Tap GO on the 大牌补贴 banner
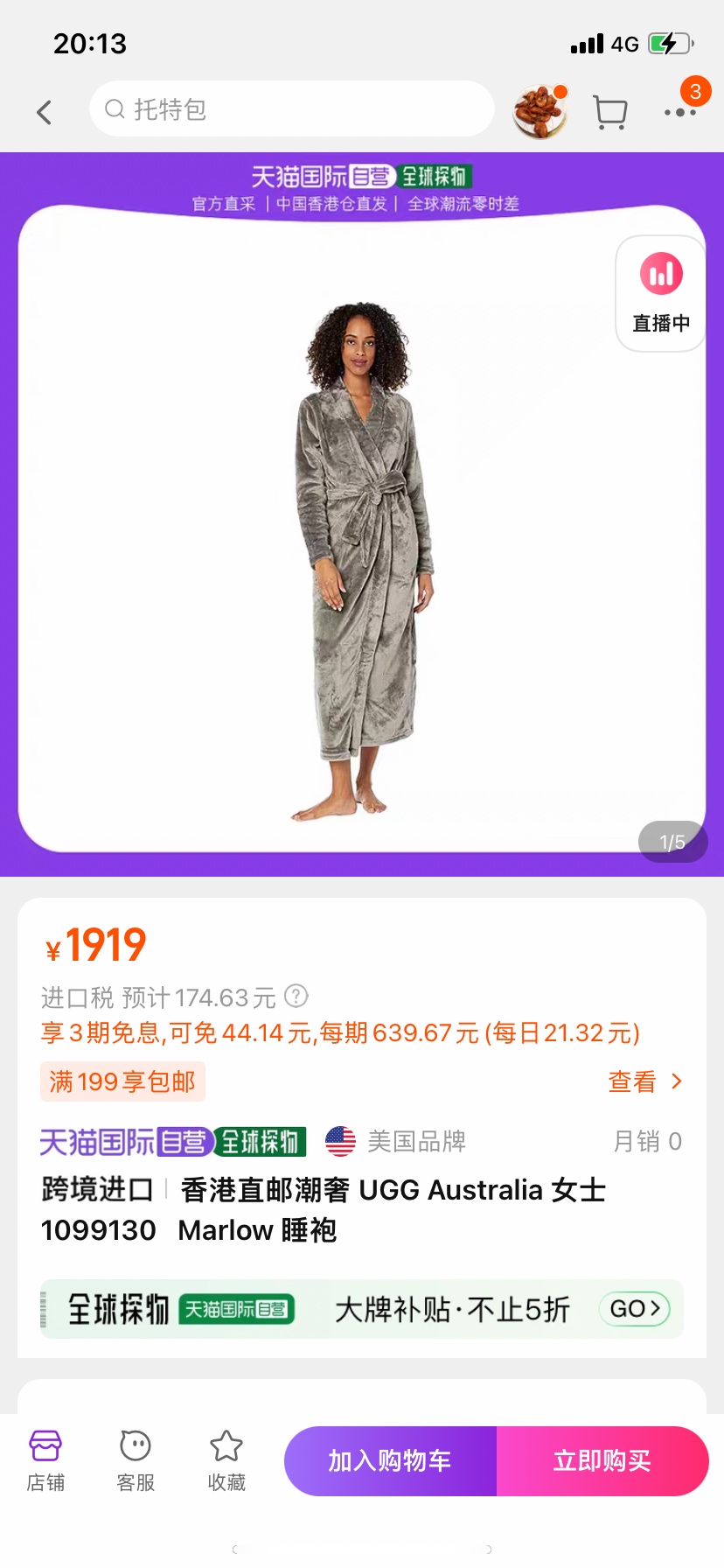The width and height of the screenshot is (724, 1568). 635,1309
